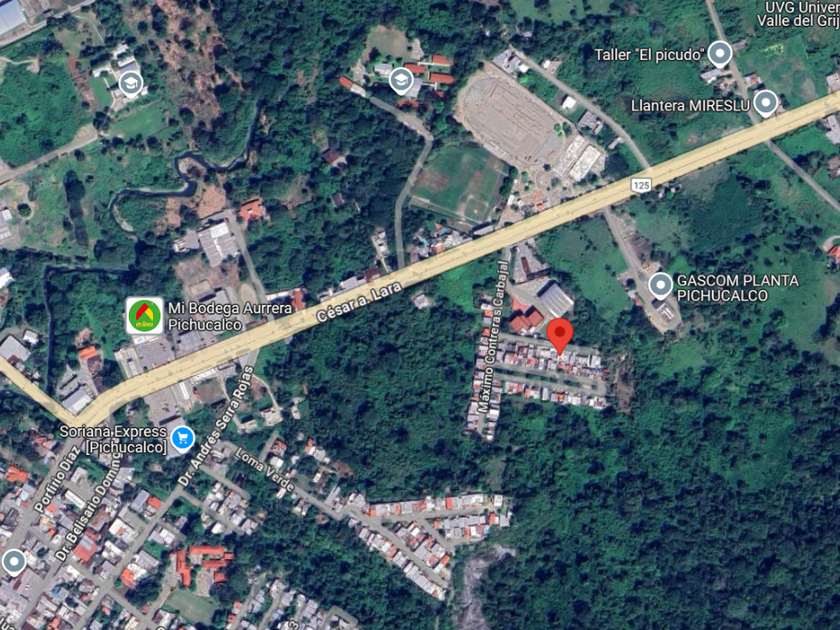Image resolution: width=840 pixels, height=630 pixels.
Task: Select the Soriana Express shopping cart marker
Action: (x=183, y=439)
